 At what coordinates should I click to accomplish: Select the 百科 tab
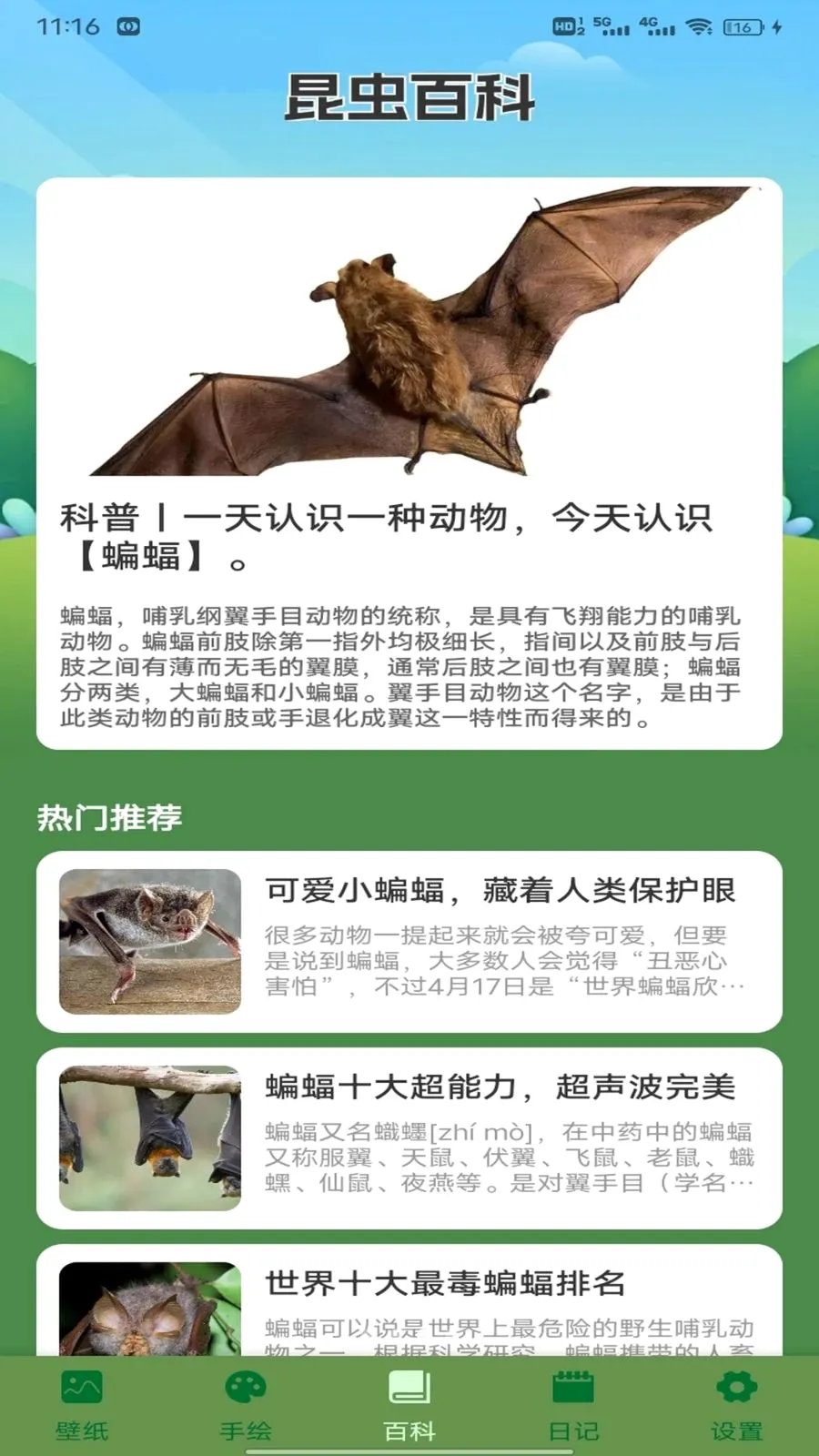409,1406
